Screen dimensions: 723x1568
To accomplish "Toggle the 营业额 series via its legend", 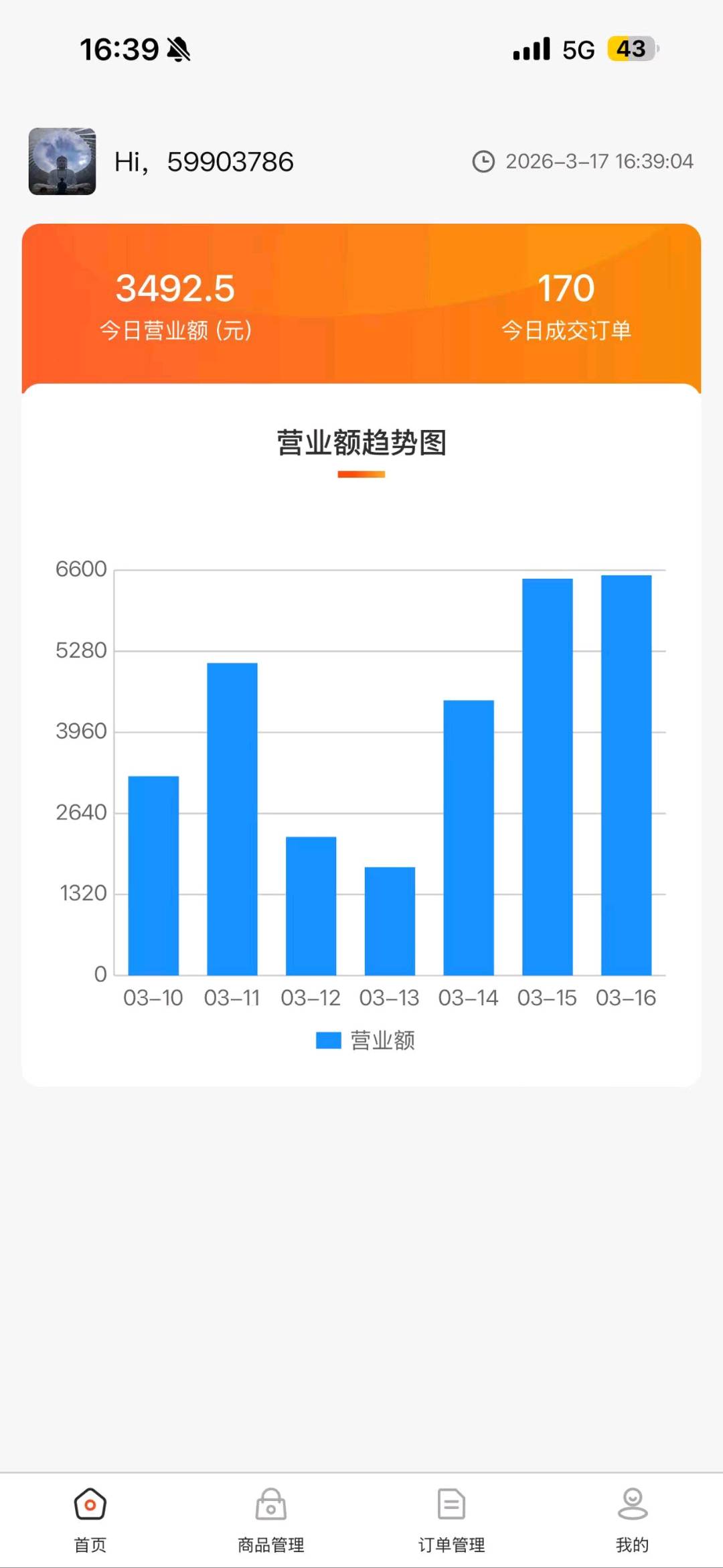I will [x=365, y=1040].
